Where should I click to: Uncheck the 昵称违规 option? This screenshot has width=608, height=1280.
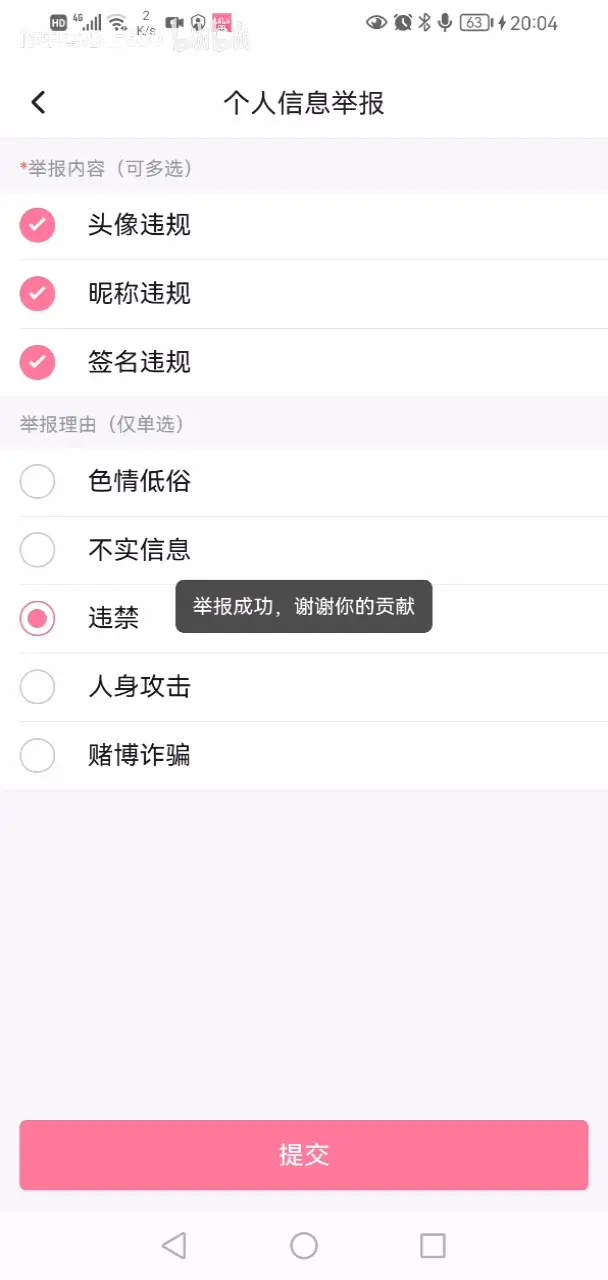[38, 294]
